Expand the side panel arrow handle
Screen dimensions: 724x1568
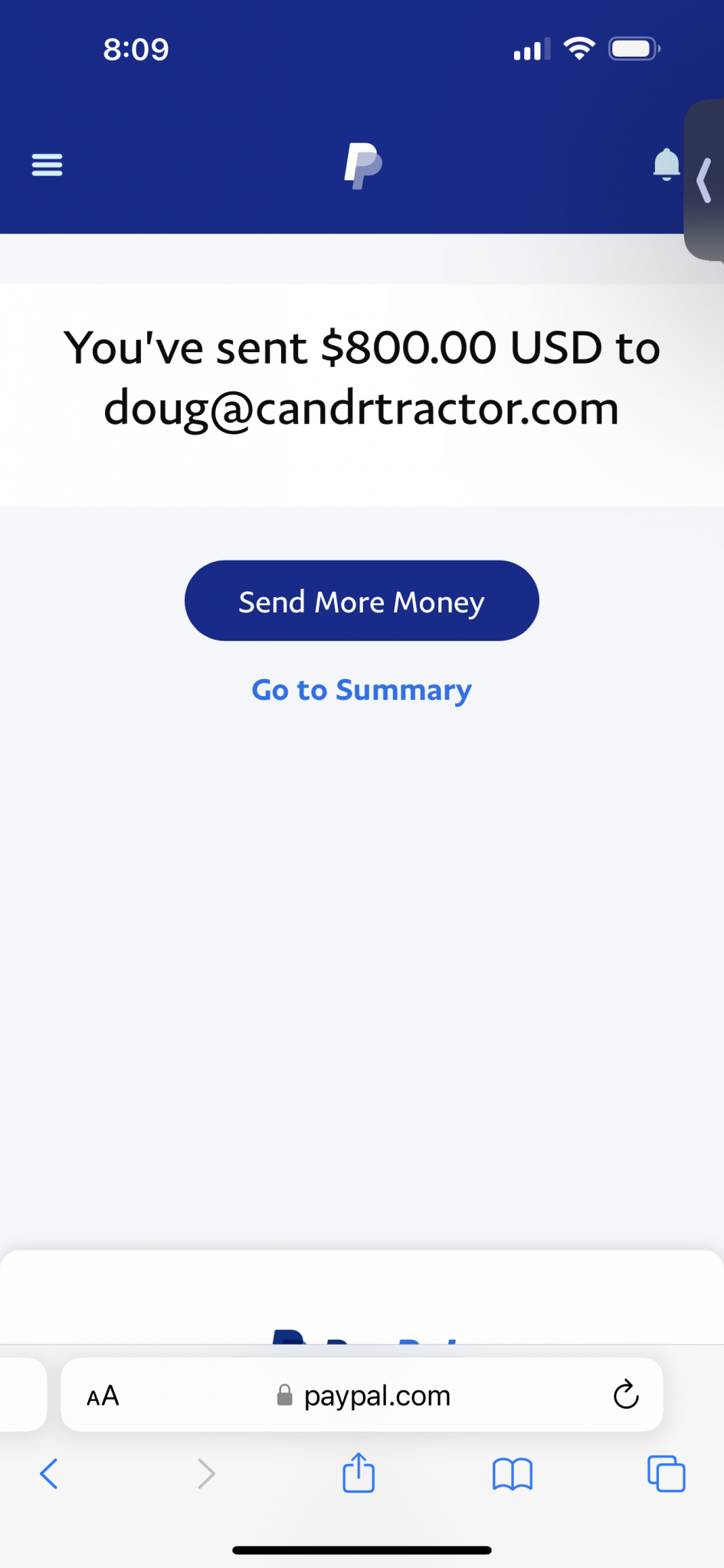[x=704, y=180]
